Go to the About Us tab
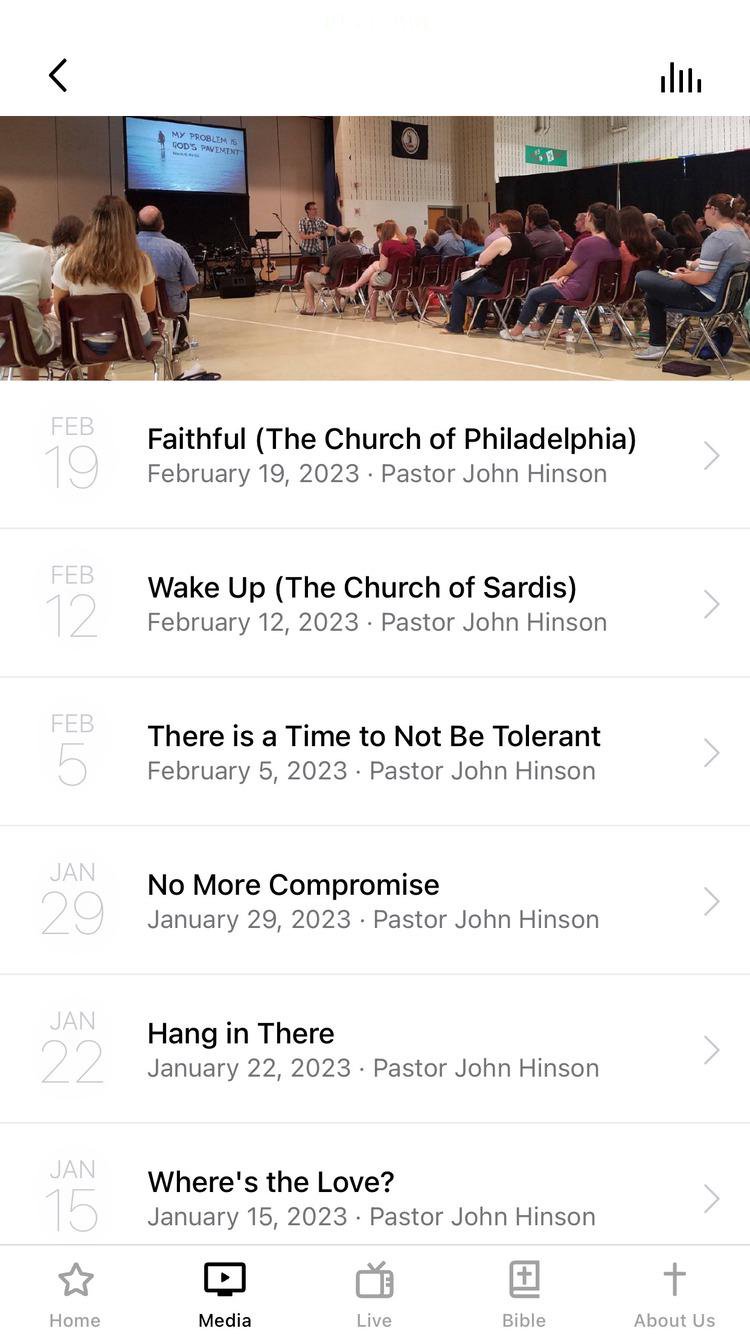Image resolution: width=750 pixels, height=1334 pixels. (x=674, y=1292)
